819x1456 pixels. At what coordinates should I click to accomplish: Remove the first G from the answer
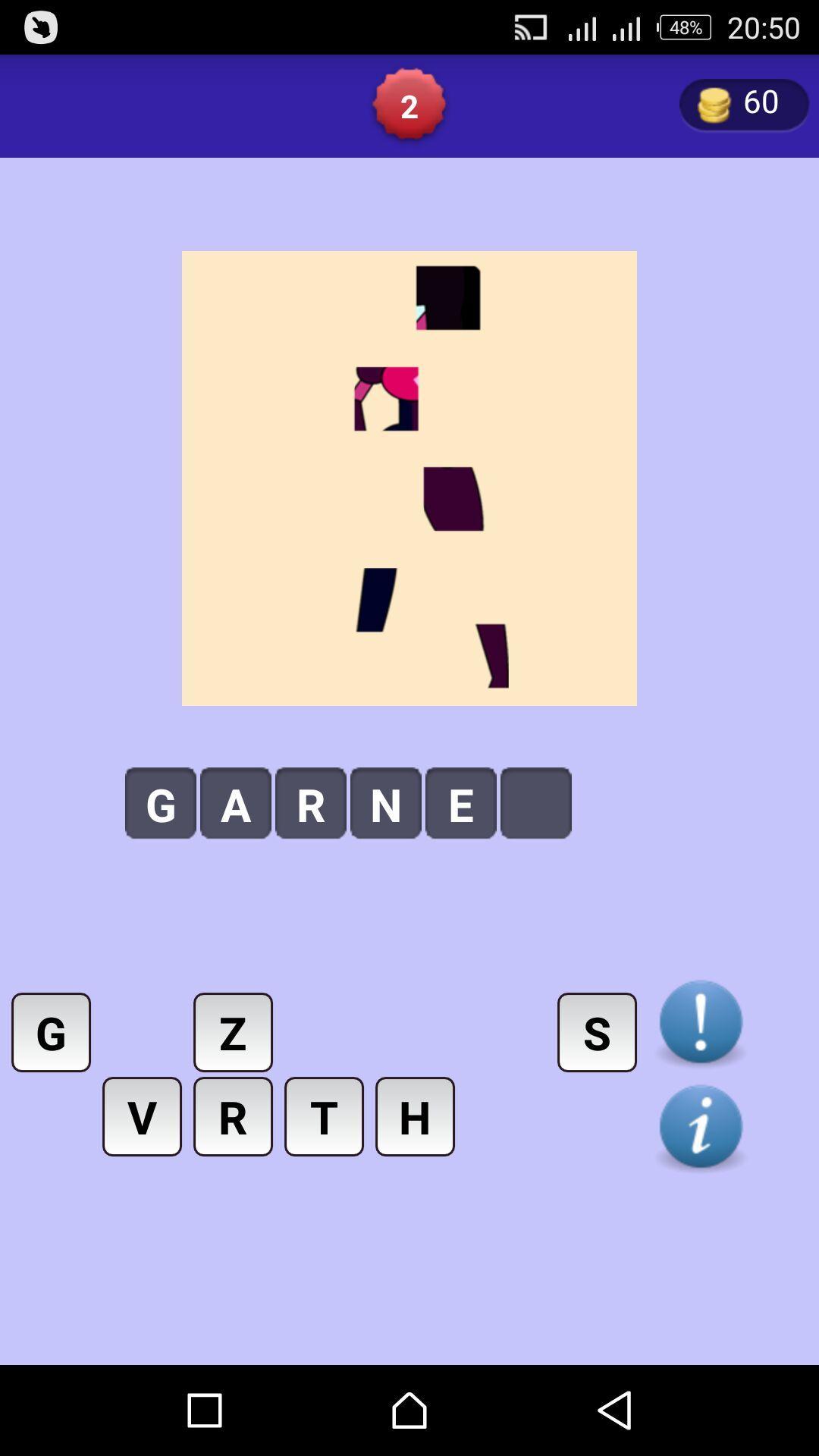(x=160, y=803)
